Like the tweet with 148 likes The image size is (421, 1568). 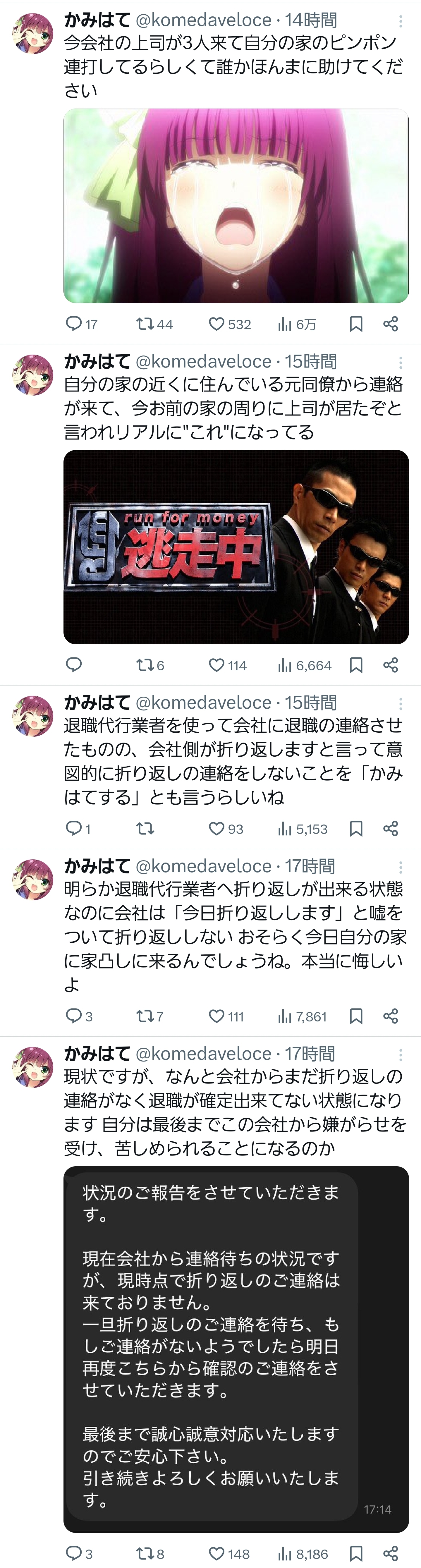pyautogui.click(x=216, y=1554)
